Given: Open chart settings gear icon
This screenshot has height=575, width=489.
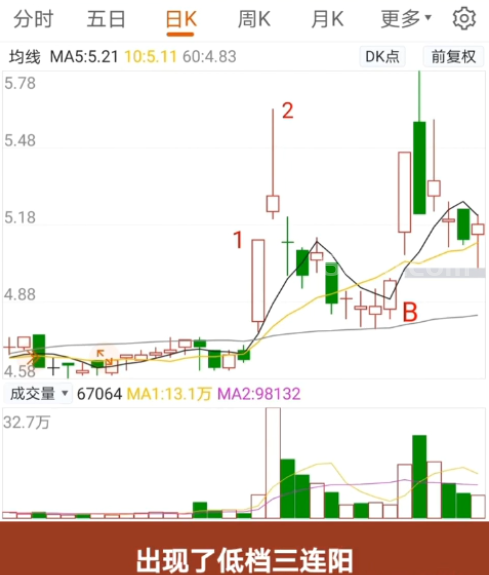Looking at the screenshot, I should coord(464,18).
